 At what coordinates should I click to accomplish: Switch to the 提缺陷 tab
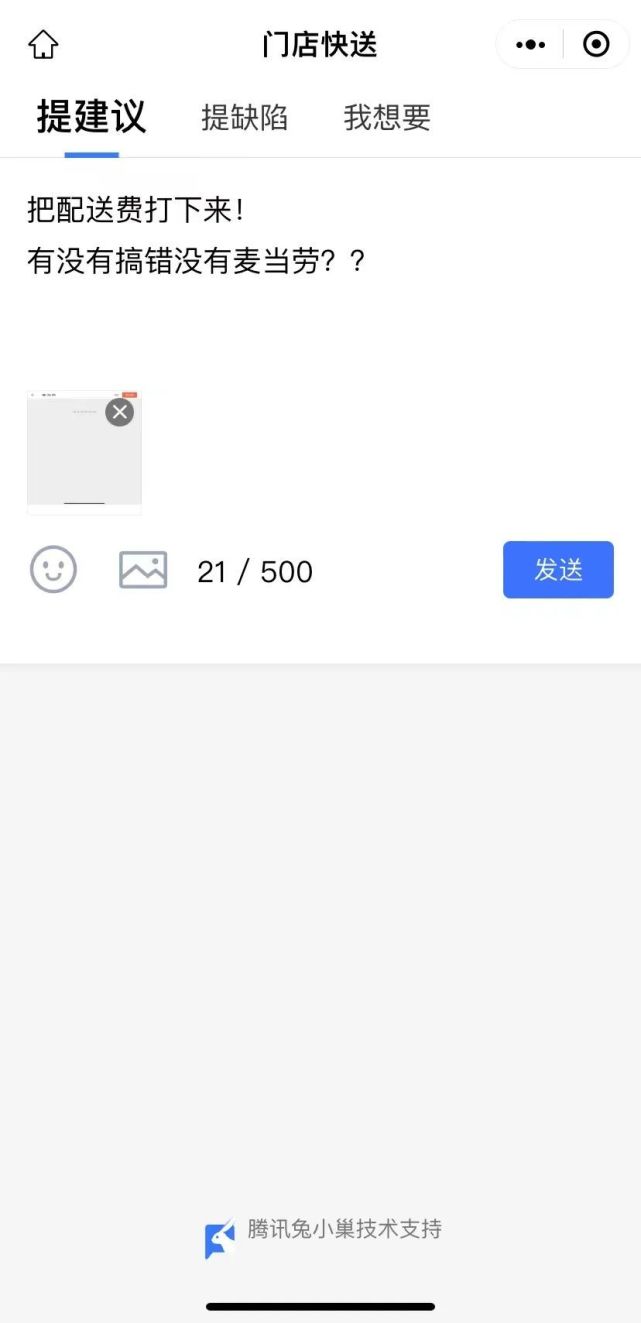[244, 117]
